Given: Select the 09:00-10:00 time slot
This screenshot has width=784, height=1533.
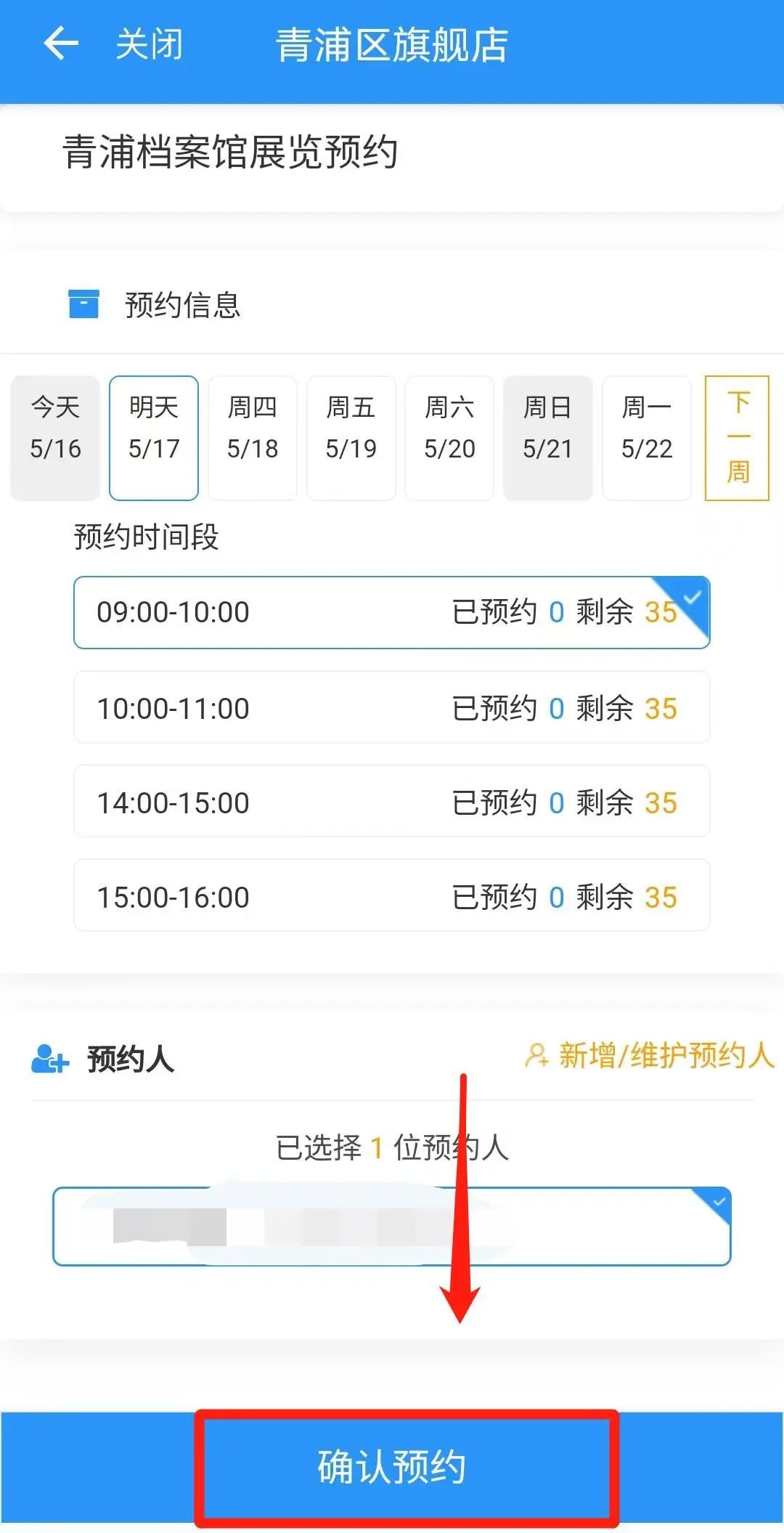Looking at the screenshot, I should [x=391, y=612].
